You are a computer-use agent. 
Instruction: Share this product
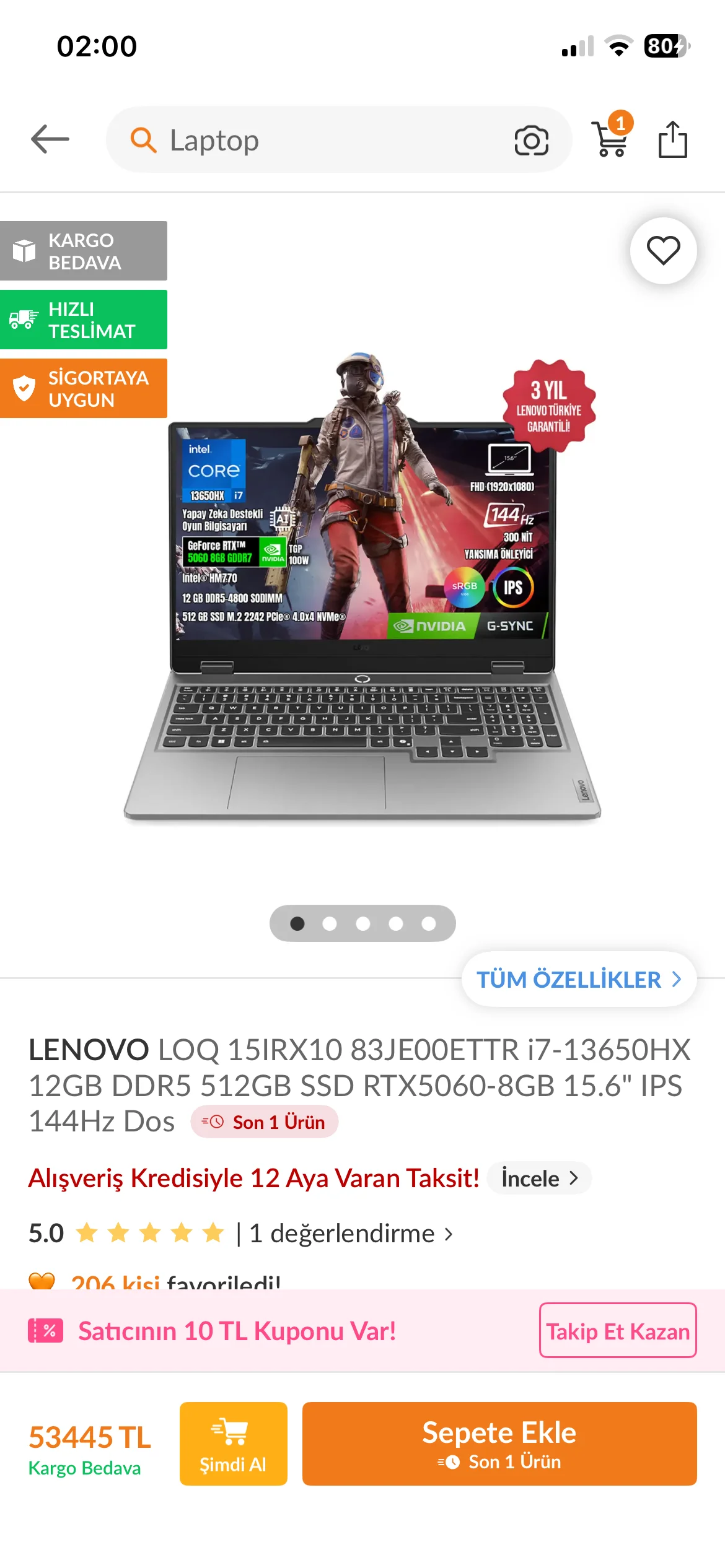pos(672,140)
